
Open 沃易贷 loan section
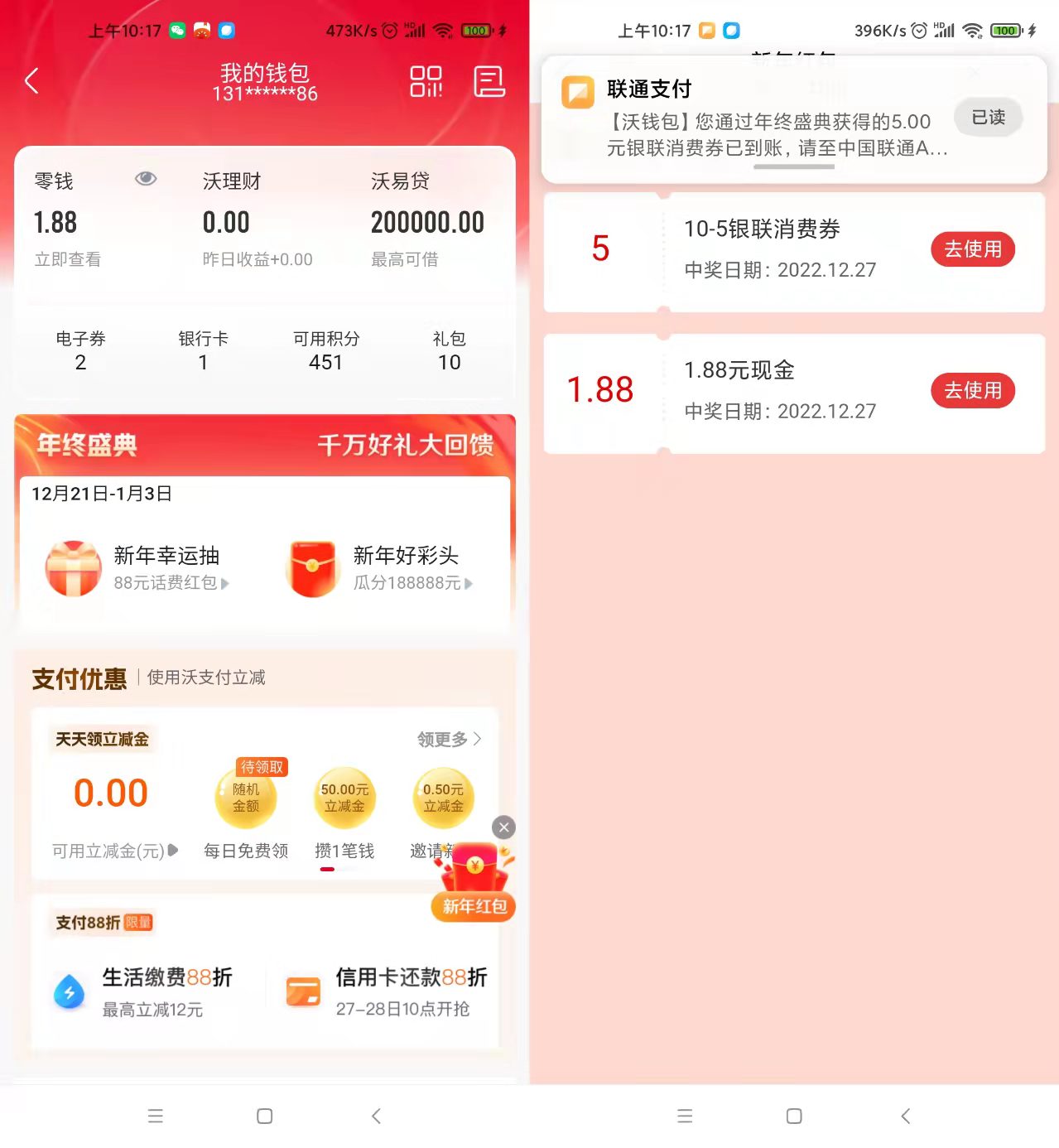[x=426, y=220]
